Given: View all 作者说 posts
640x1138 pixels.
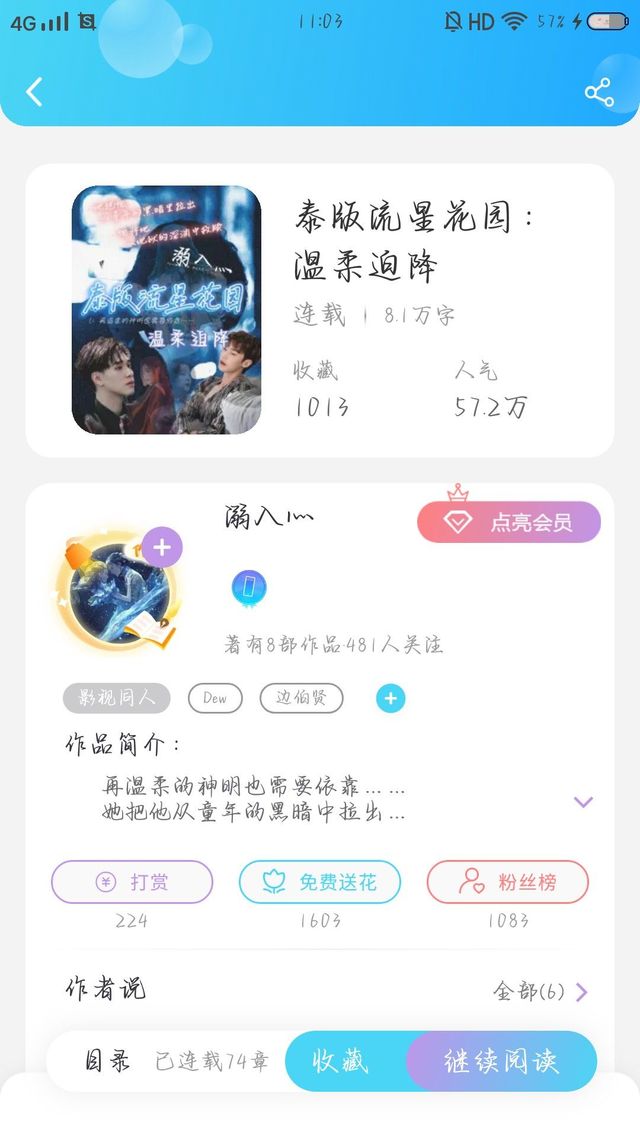Looking at the screenshot, I should point(541,991).
